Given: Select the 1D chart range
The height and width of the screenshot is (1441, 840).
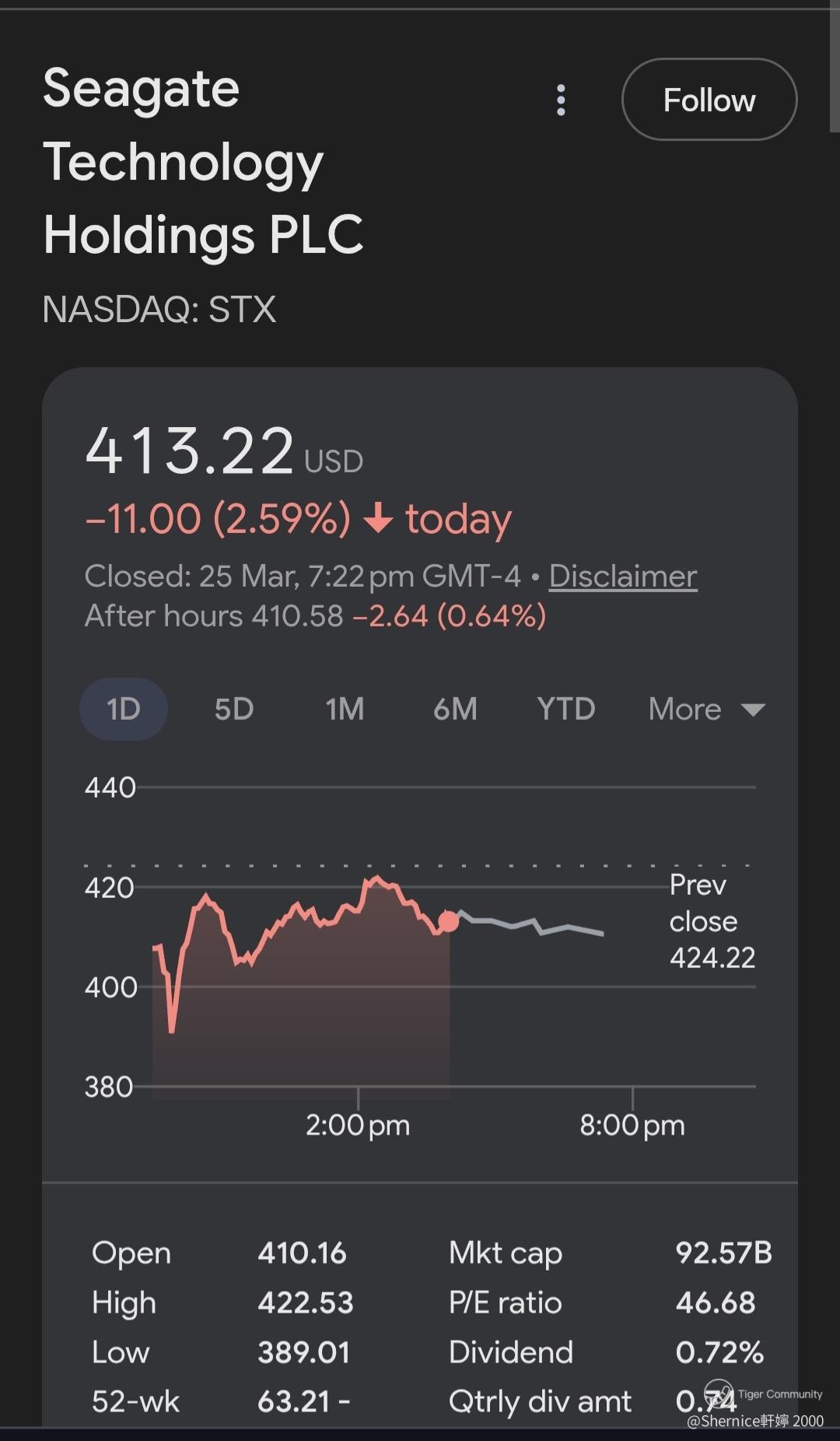Looking at the screenshot, I should (124, 709).
